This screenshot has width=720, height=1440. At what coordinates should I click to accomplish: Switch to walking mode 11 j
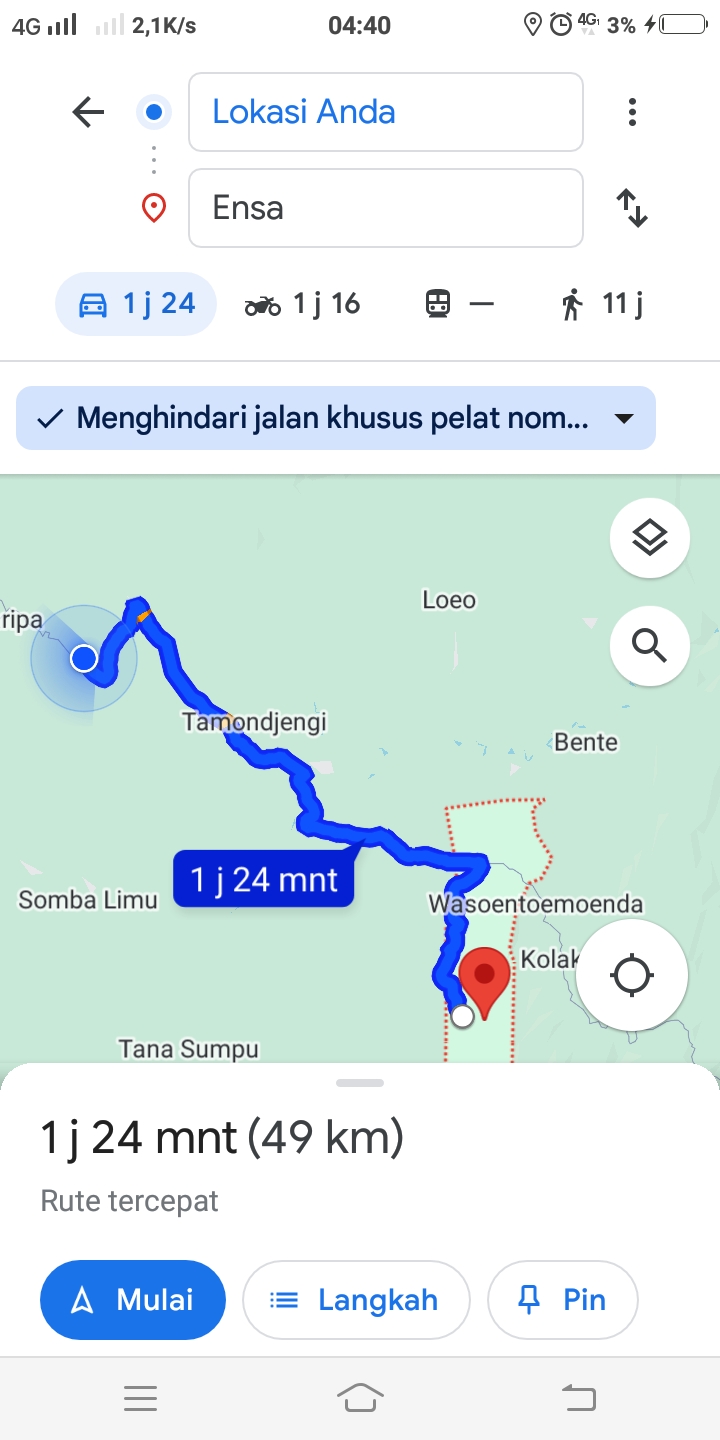point(602,304)
